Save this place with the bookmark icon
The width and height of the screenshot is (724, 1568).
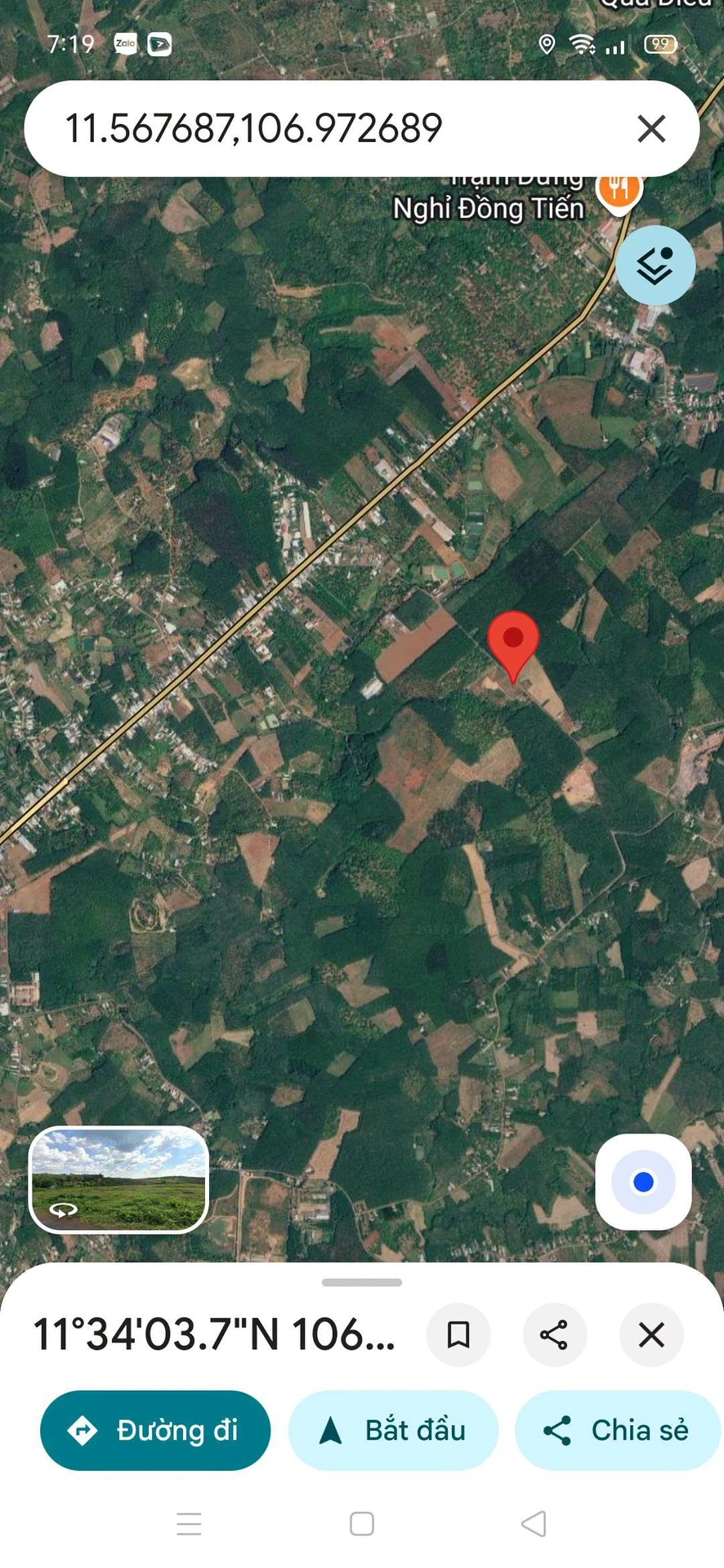pos(458,1335)
